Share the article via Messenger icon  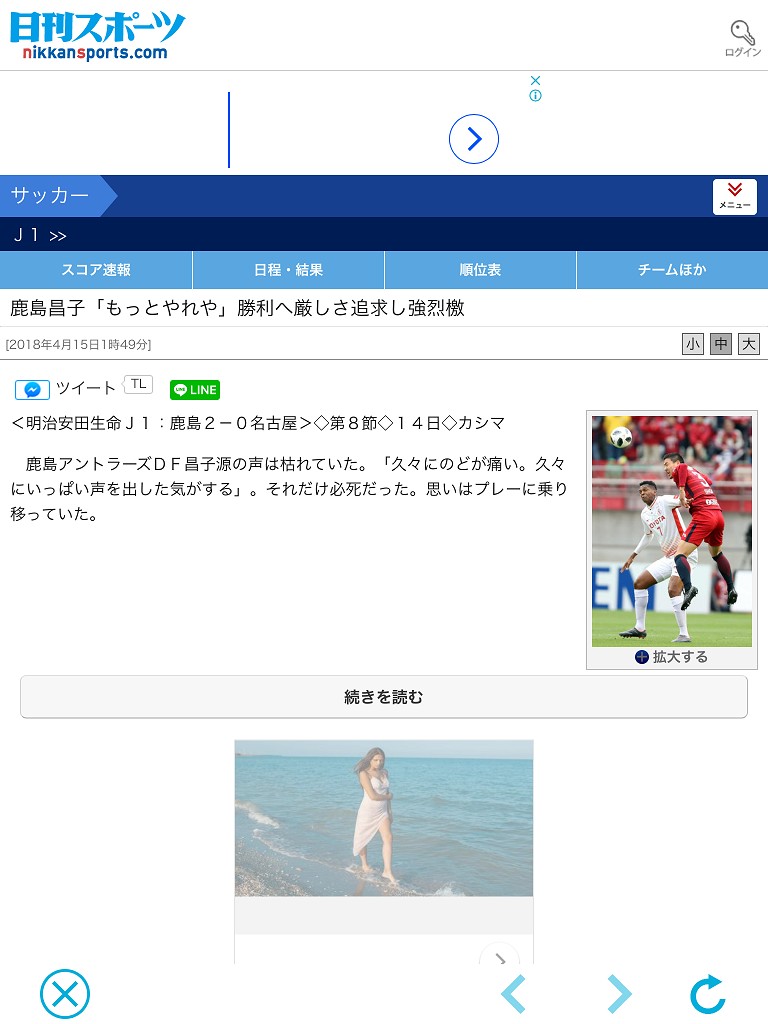(x=32, y=390)
